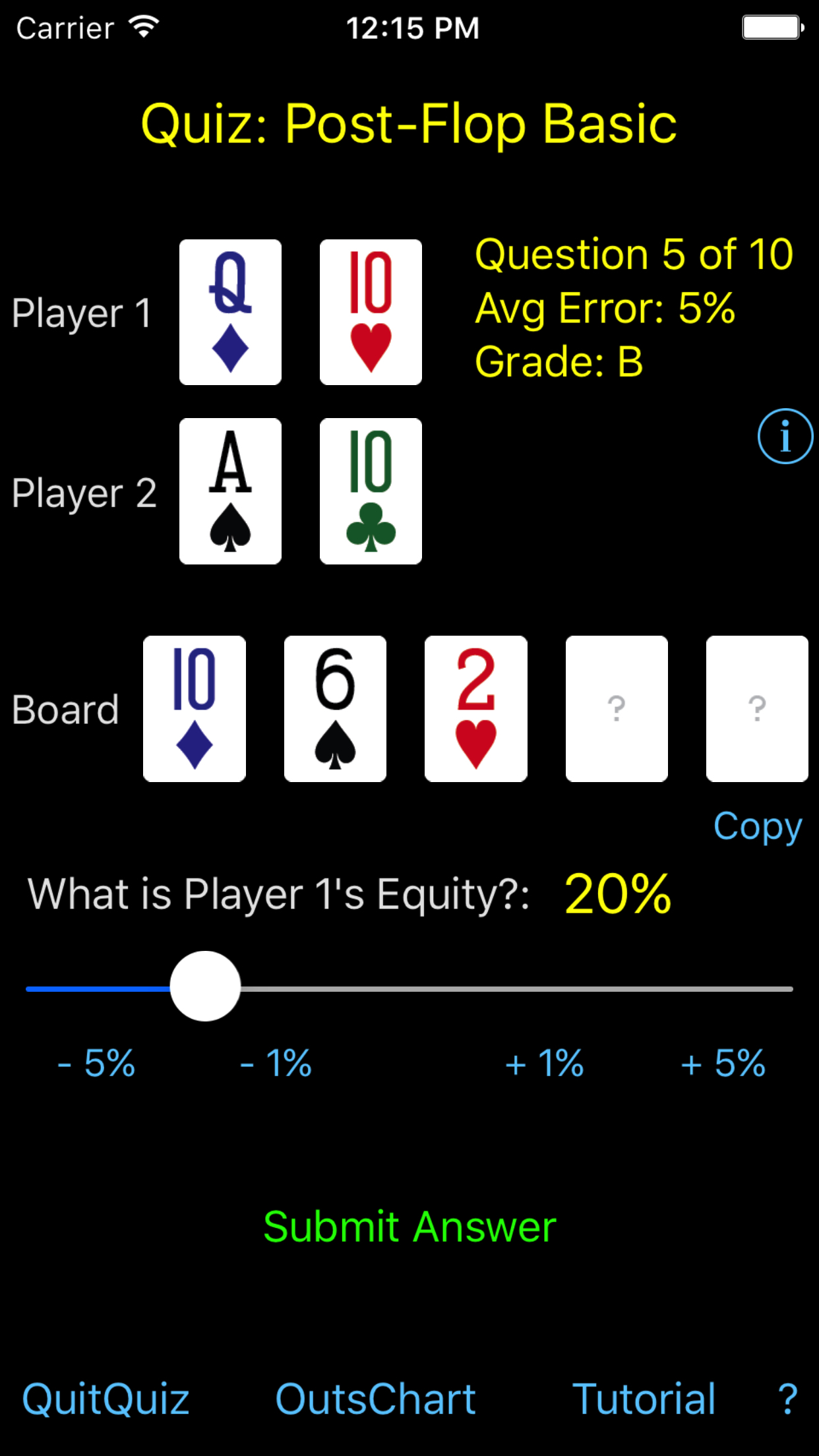Image resolution: width=819 pixels, height=1456 pixels.
Task: Decrease equity guess by 1%
Action: click(276, 1063)
